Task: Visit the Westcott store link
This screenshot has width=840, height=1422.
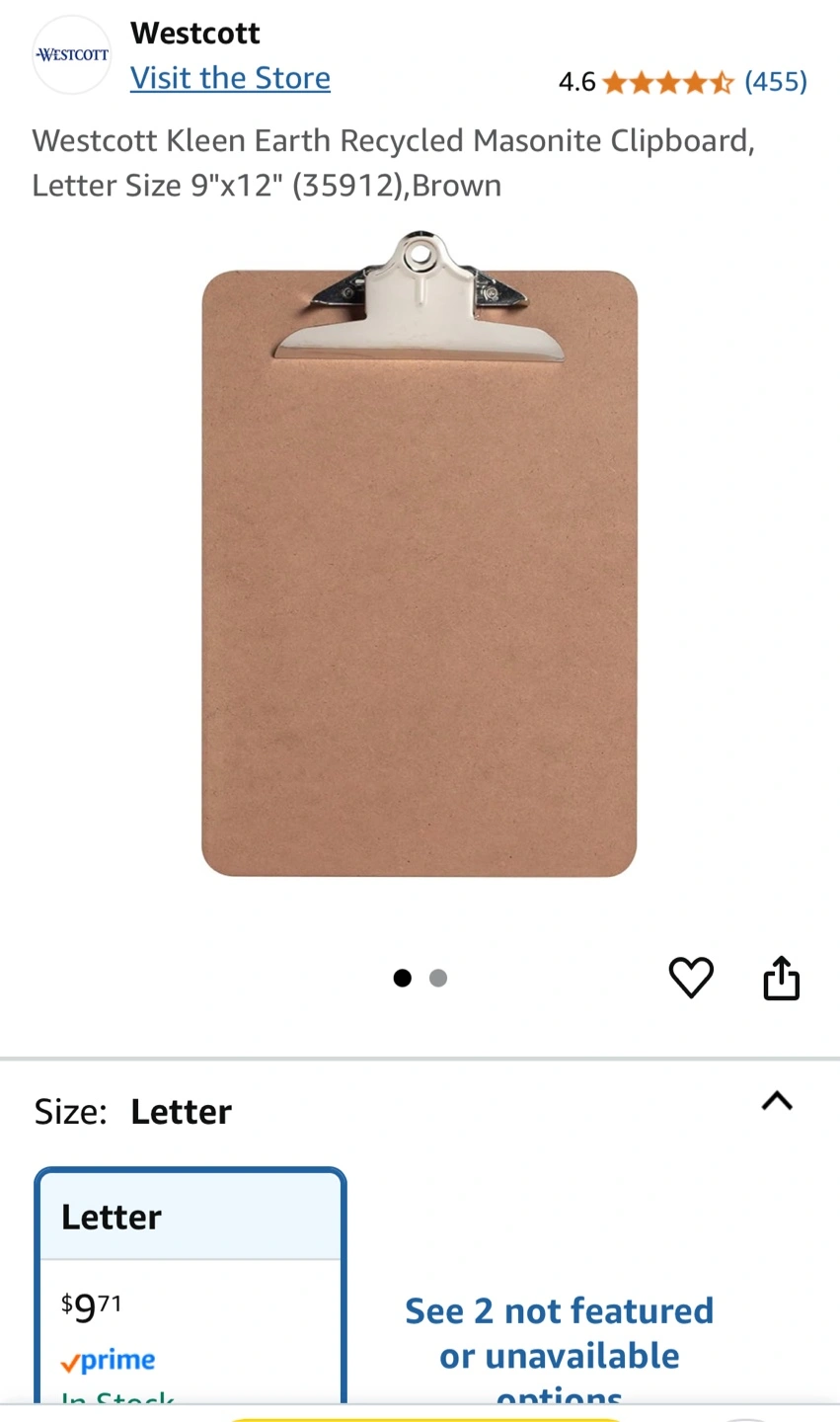Action: (230, 78)
